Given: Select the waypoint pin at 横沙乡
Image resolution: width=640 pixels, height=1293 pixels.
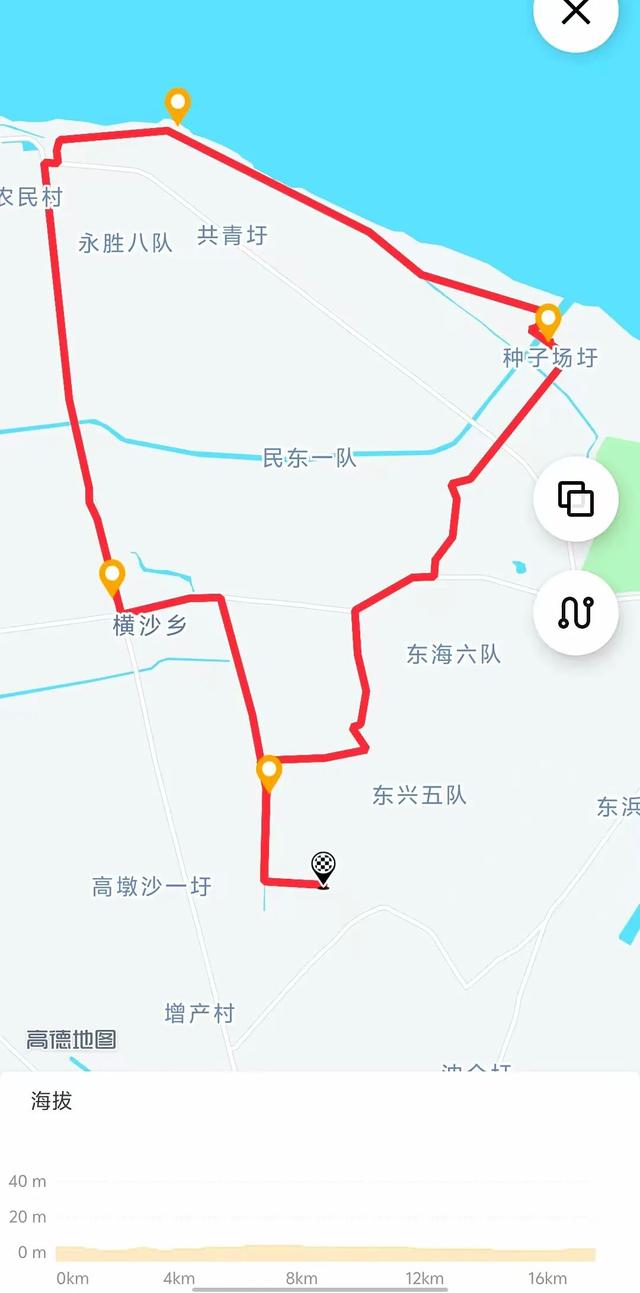Looking at the screenshot, I should click(112, 577).
